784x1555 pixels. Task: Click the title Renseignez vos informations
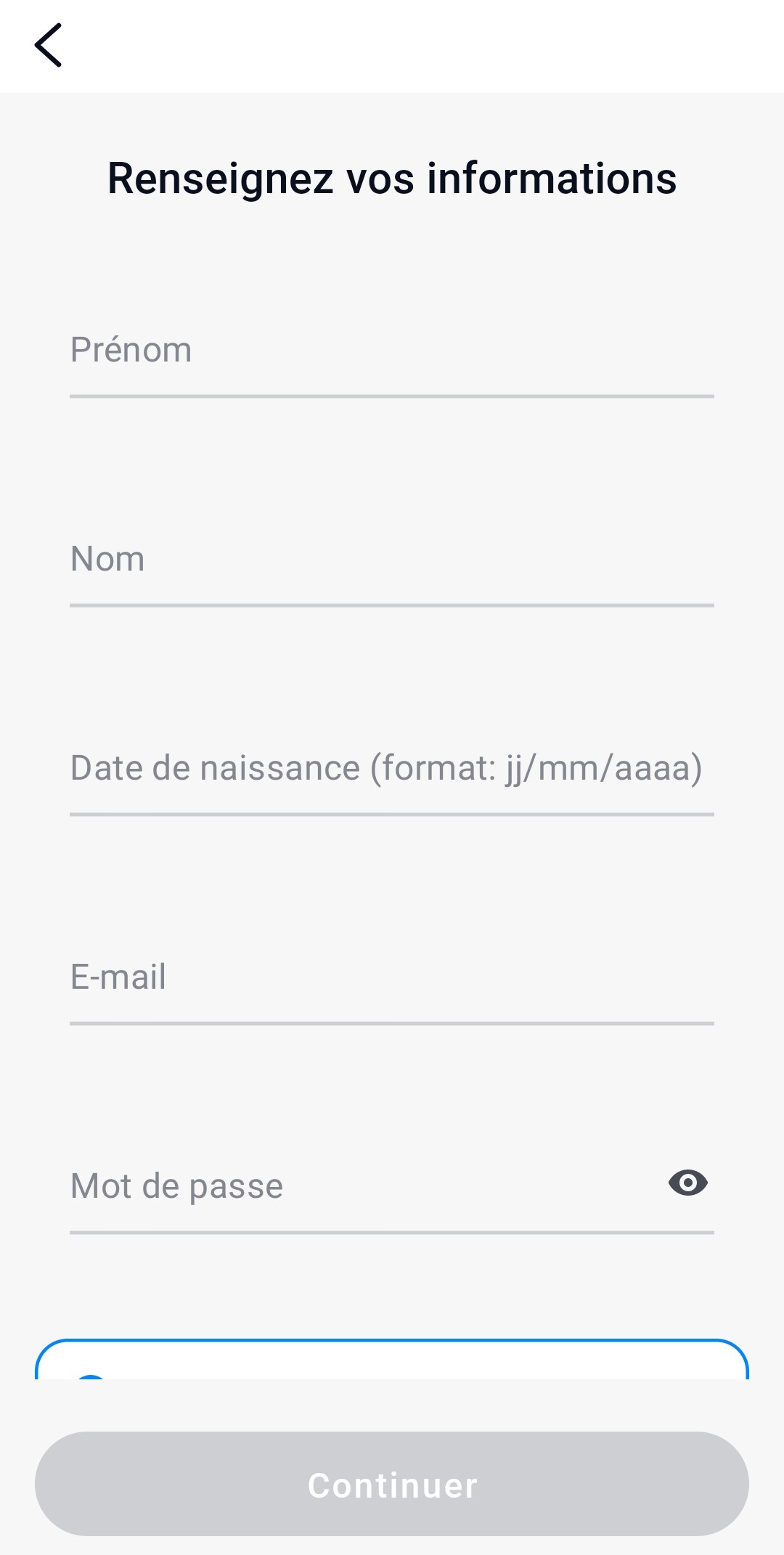[392, 179]
